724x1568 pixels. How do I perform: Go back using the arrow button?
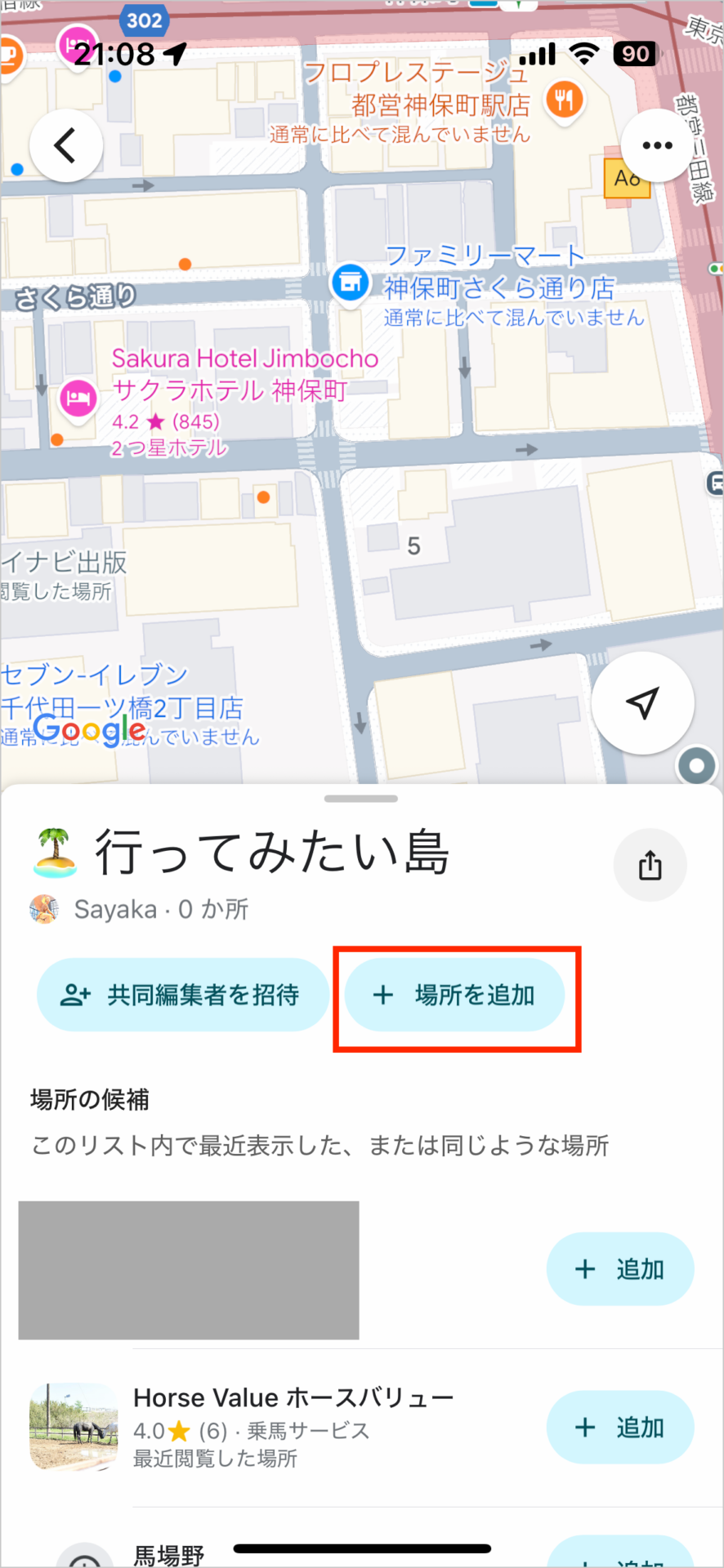click(x=66, y=145)
